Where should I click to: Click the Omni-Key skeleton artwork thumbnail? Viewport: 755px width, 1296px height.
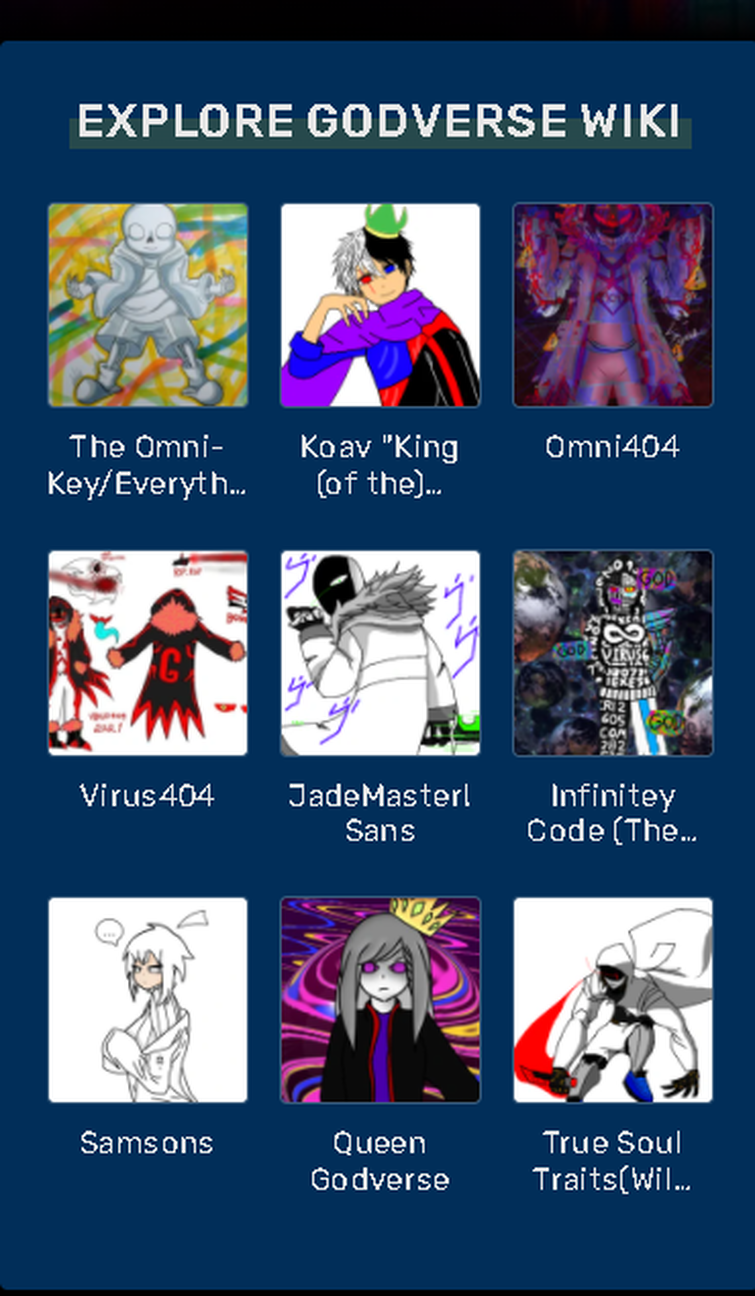pos(146,305)
